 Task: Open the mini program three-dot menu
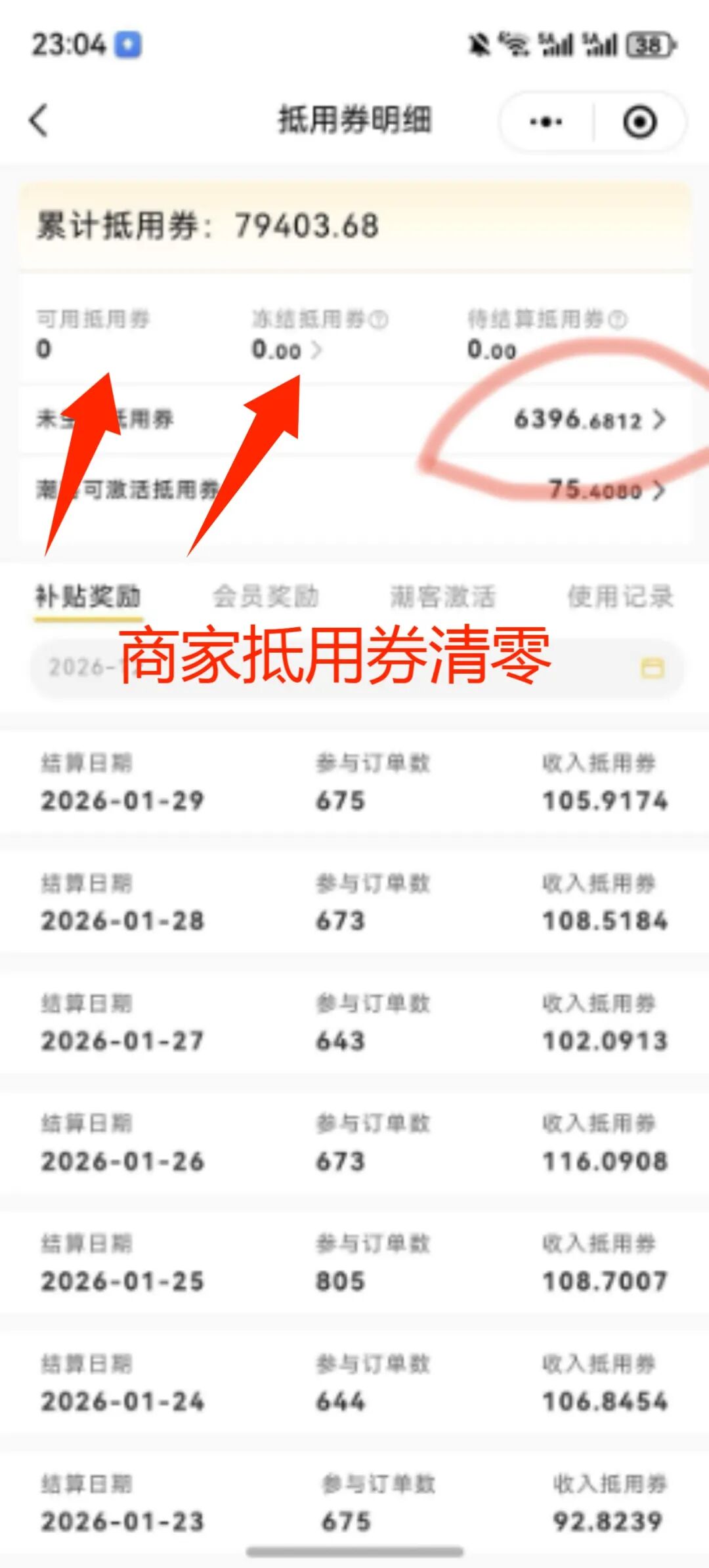[x=546, y=122]
